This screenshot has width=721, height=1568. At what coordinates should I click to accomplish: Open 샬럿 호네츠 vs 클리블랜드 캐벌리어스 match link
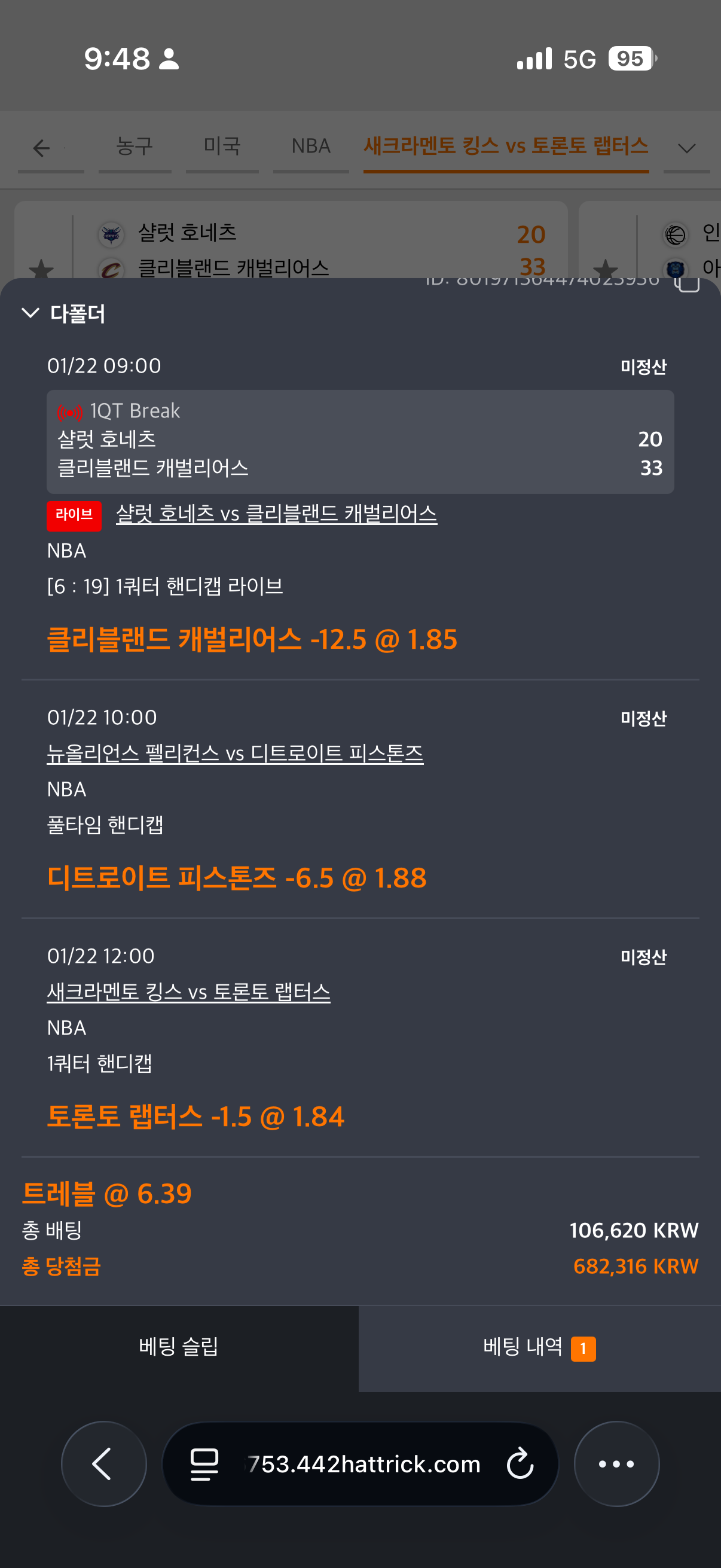(276, 514)
